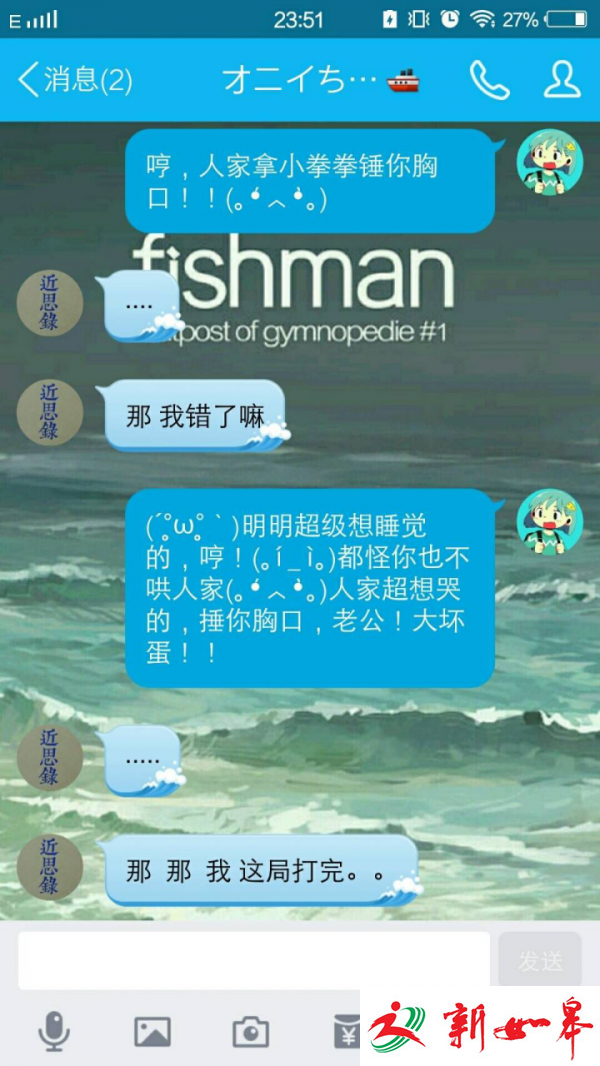The height and width of the screenshot is (1066, 600).
Task: Go back to the 消息 list
Action: point(72,80)
